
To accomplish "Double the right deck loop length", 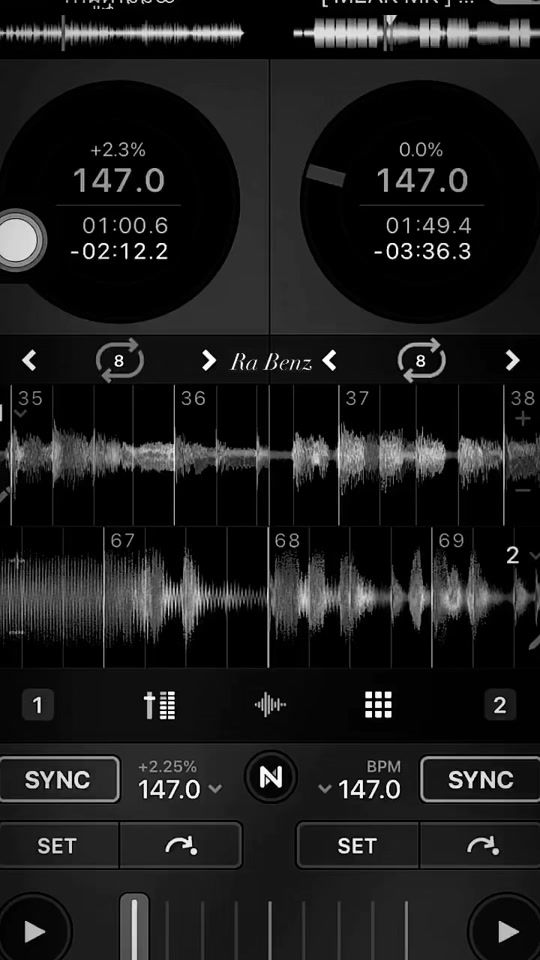I will coord(512,361).
